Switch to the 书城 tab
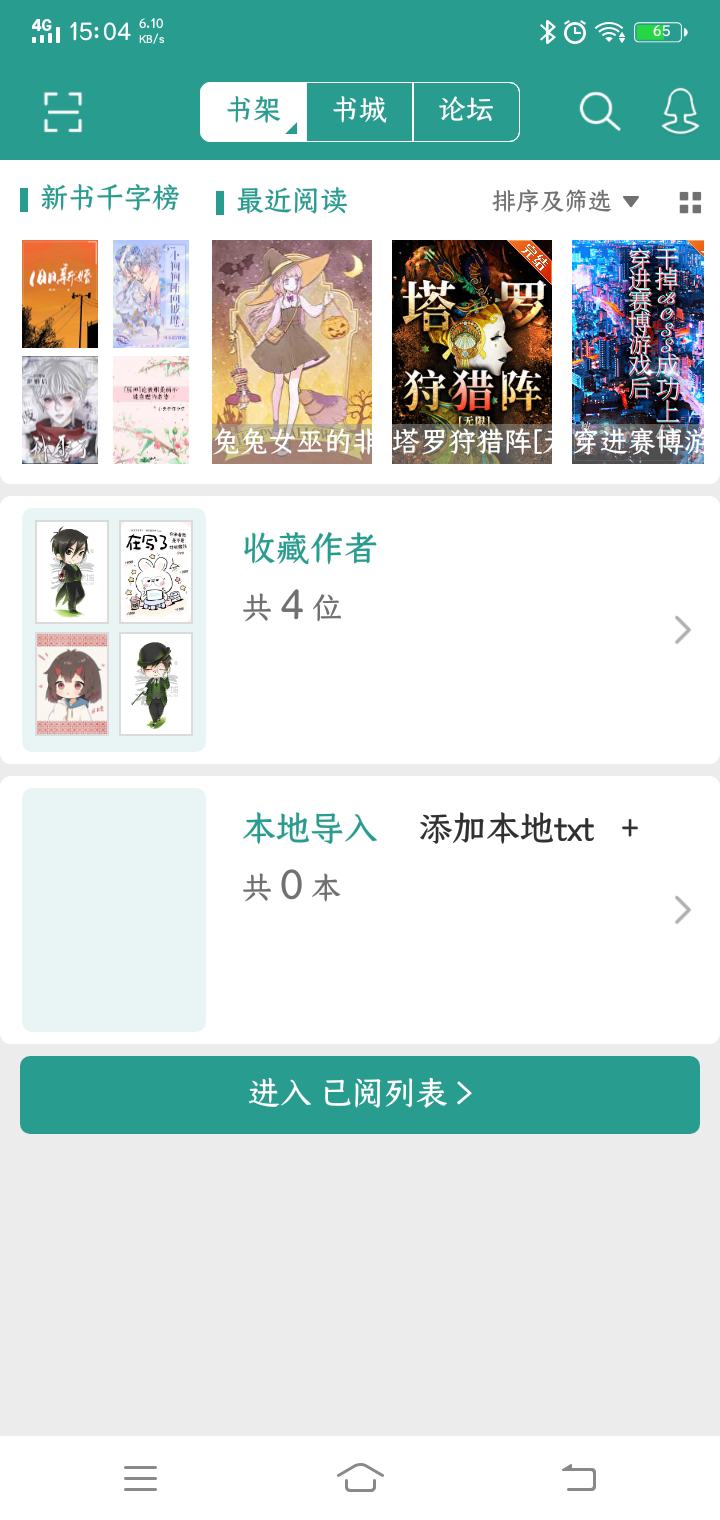Screen dimensions: 720x1520 point(360,111)
